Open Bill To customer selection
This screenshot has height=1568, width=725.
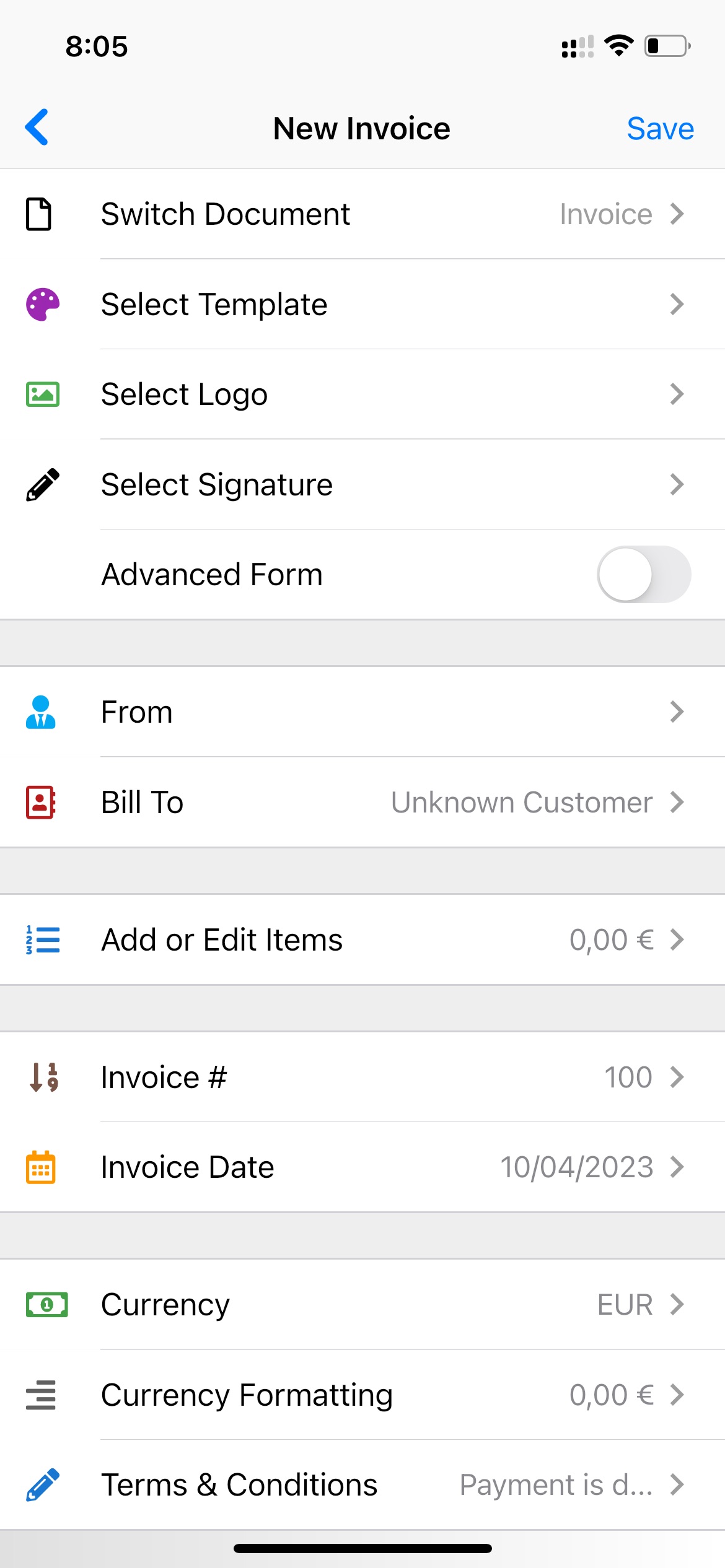coord(362,802)
